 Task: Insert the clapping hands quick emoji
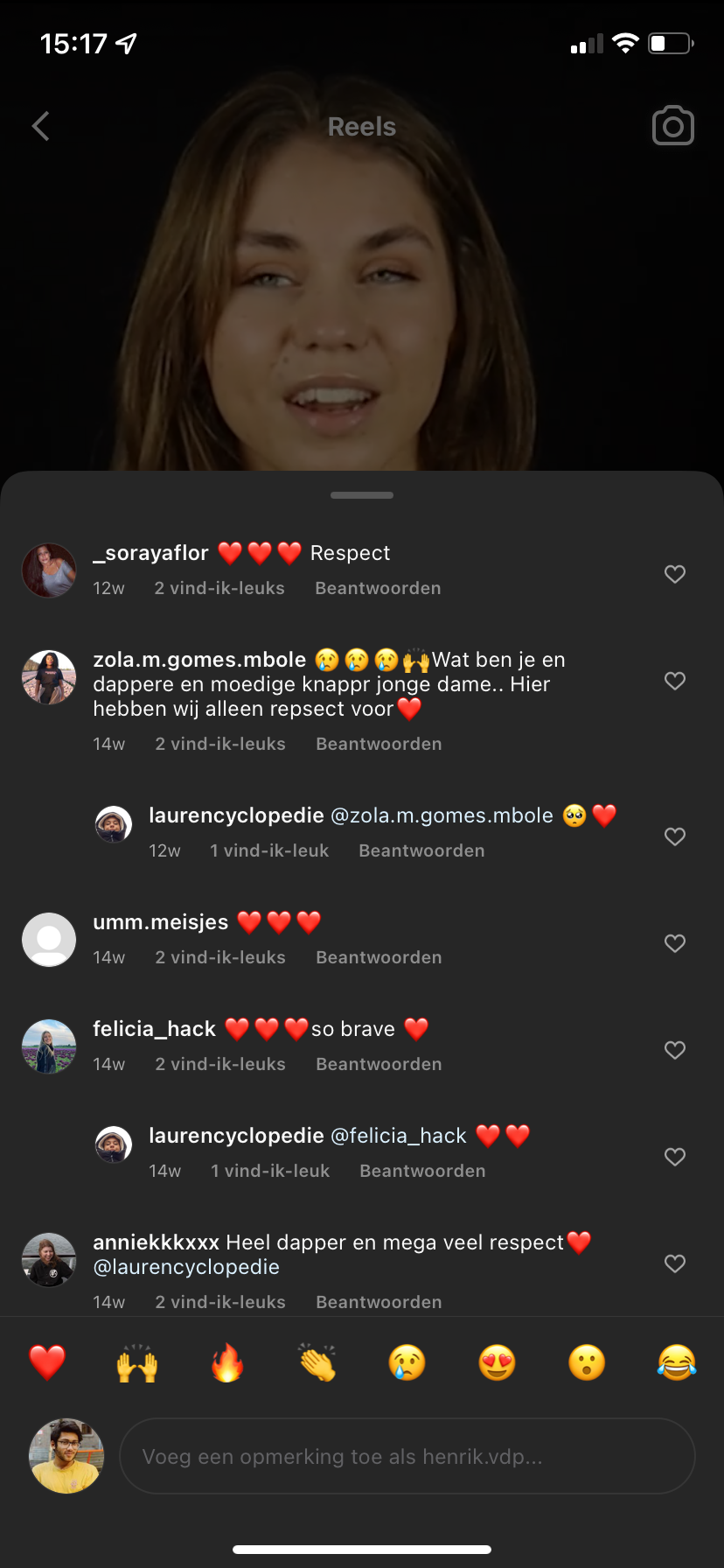[x=317, y=1362]
